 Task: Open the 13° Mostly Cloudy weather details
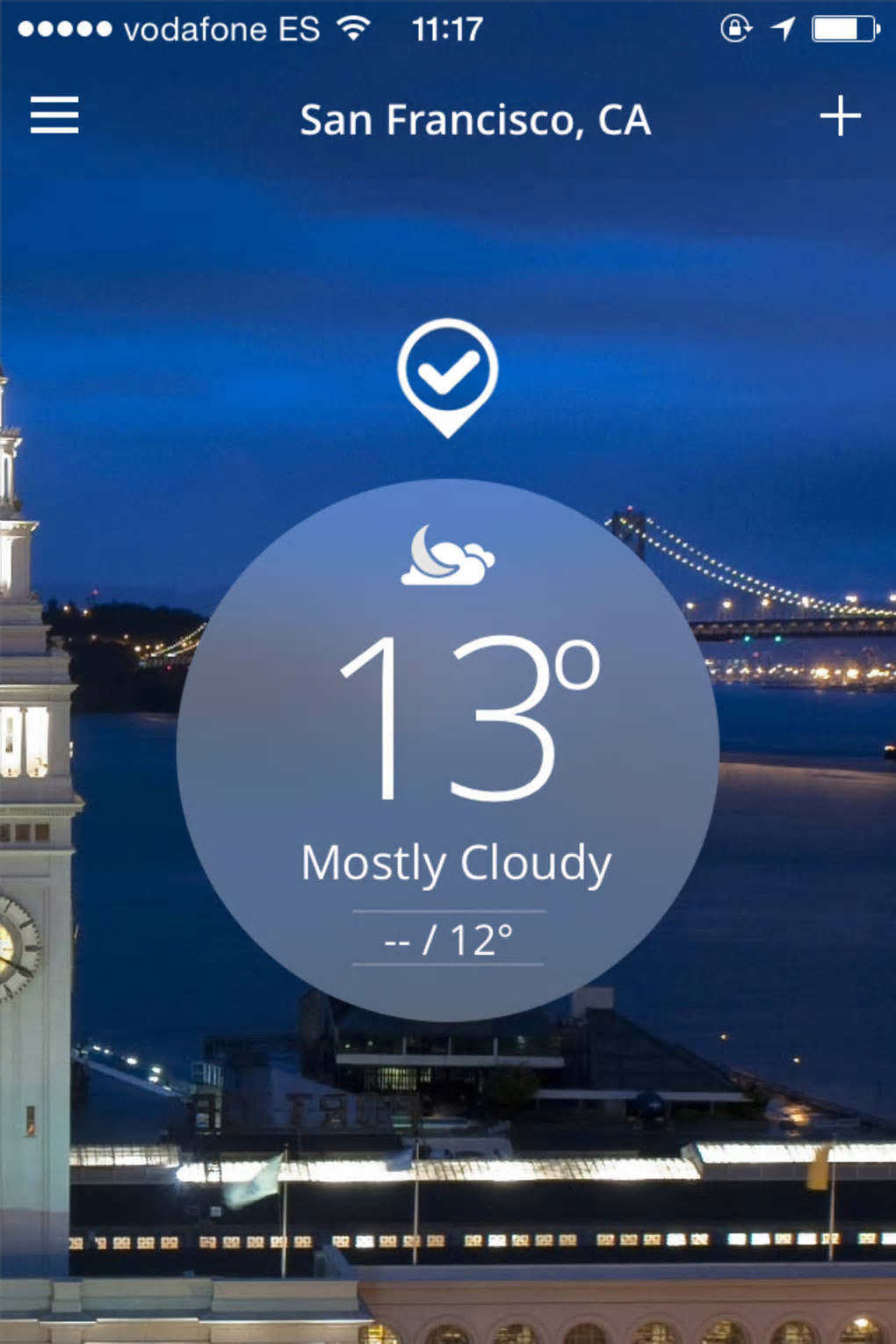click(x=448, y=749)
